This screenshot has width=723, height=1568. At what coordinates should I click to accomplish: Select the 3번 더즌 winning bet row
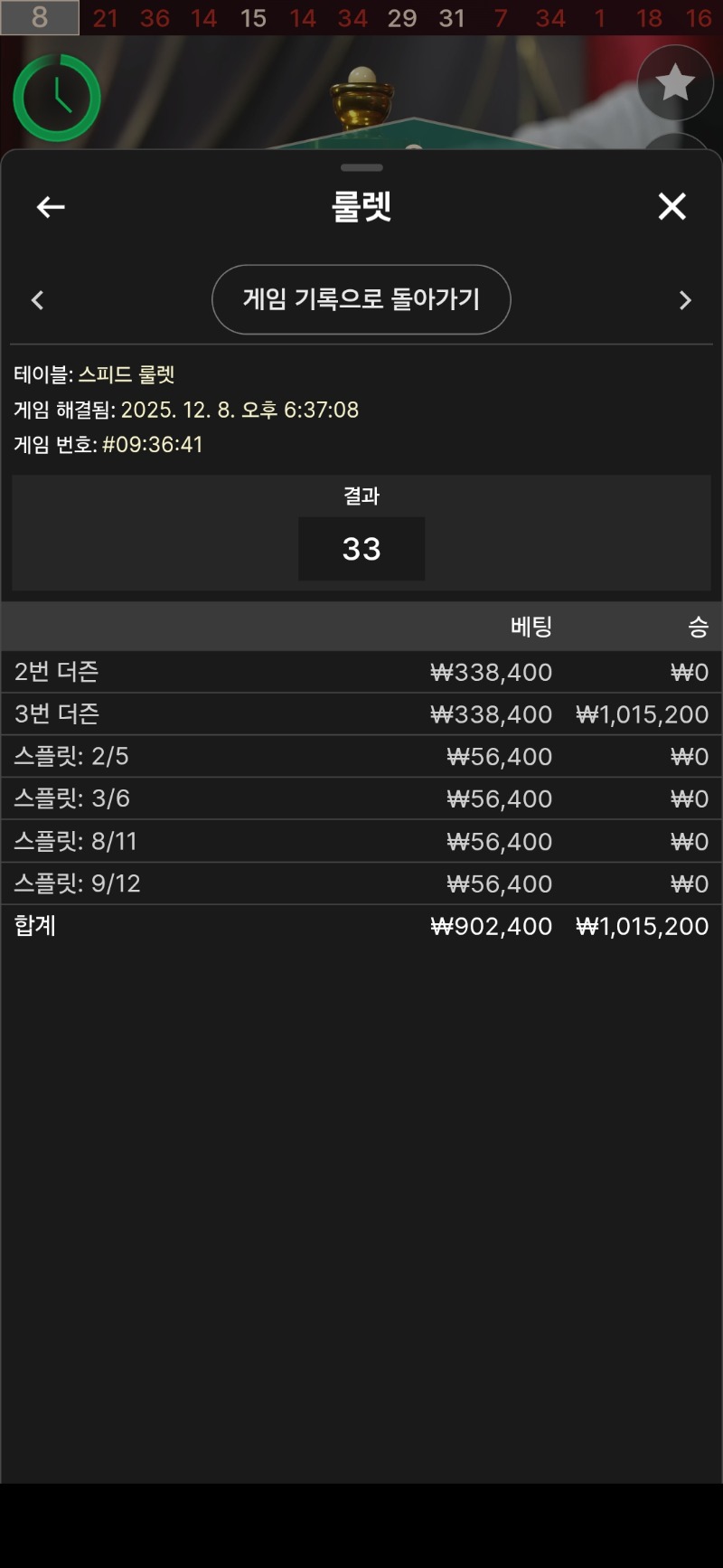361,713
